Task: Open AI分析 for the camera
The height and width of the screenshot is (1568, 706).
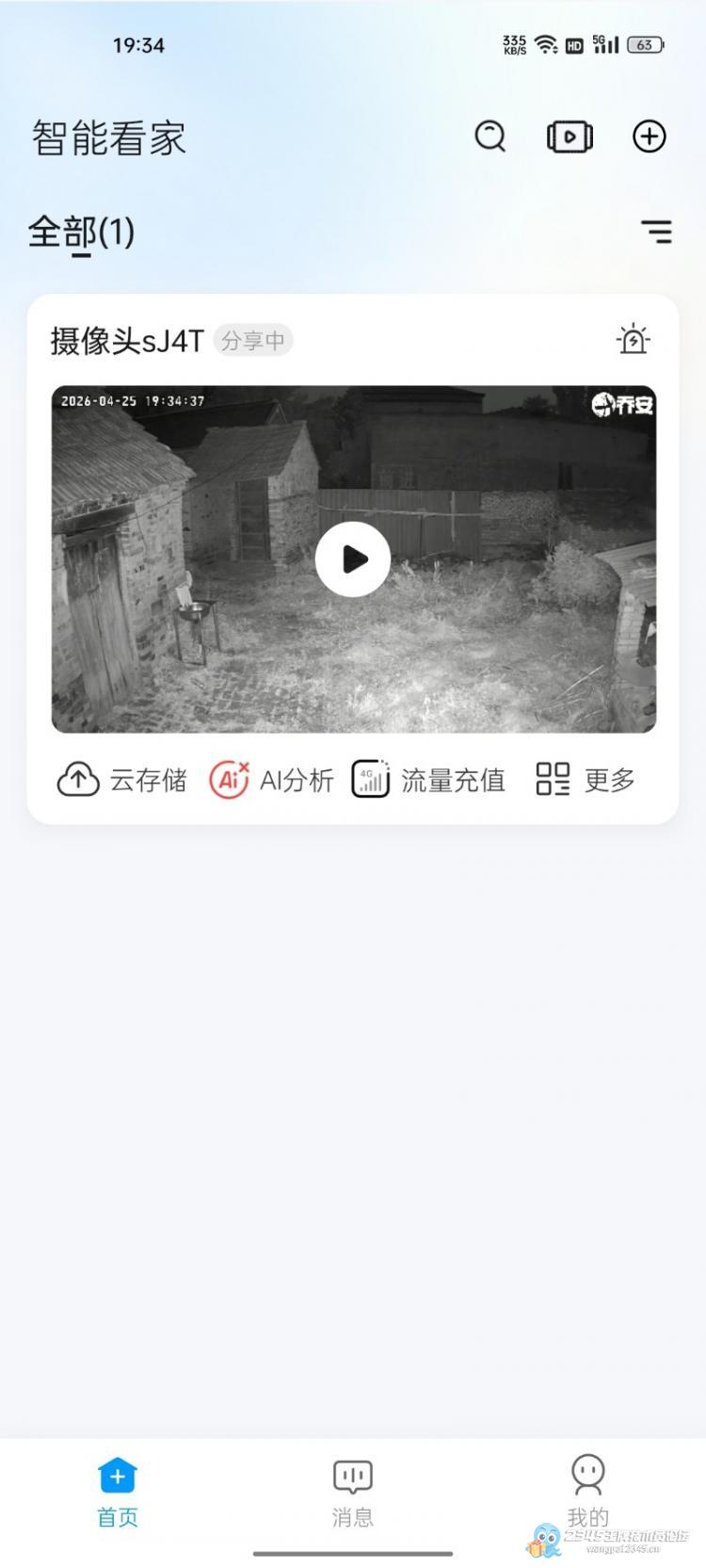Action: 271,780
